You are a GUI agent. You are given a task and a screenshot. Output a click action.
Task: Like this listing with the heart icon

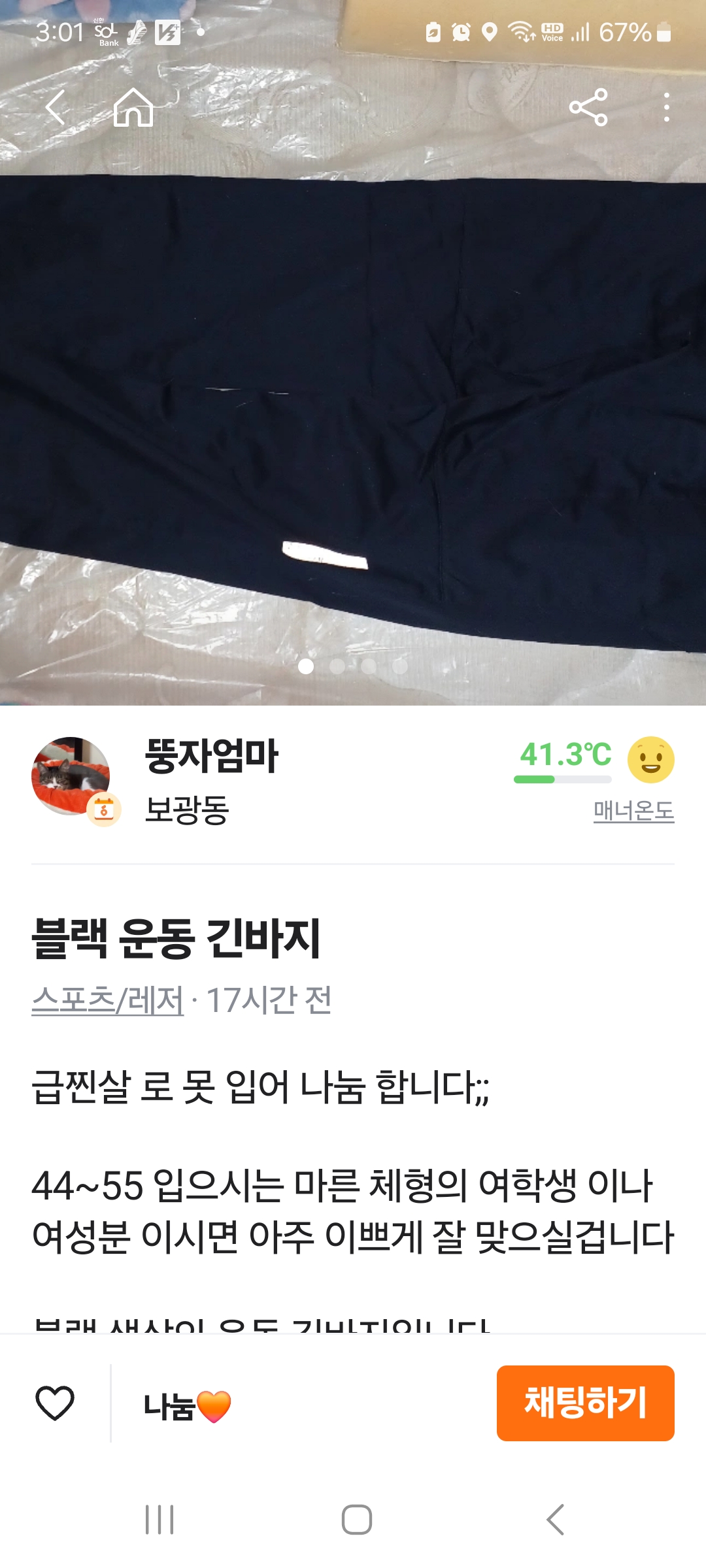pos(55,1403)
